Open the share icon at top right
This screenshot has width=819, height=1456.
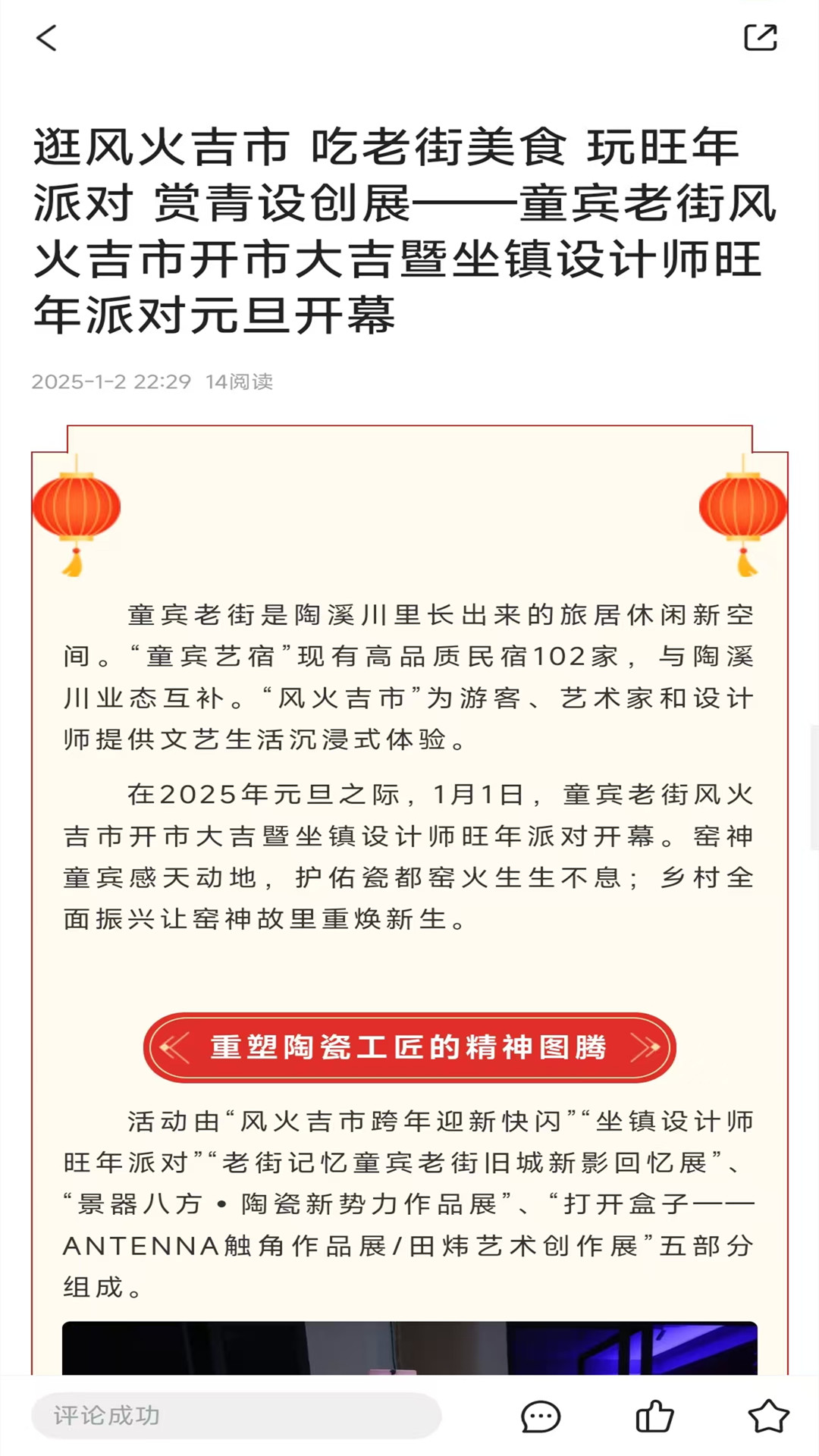762,38
